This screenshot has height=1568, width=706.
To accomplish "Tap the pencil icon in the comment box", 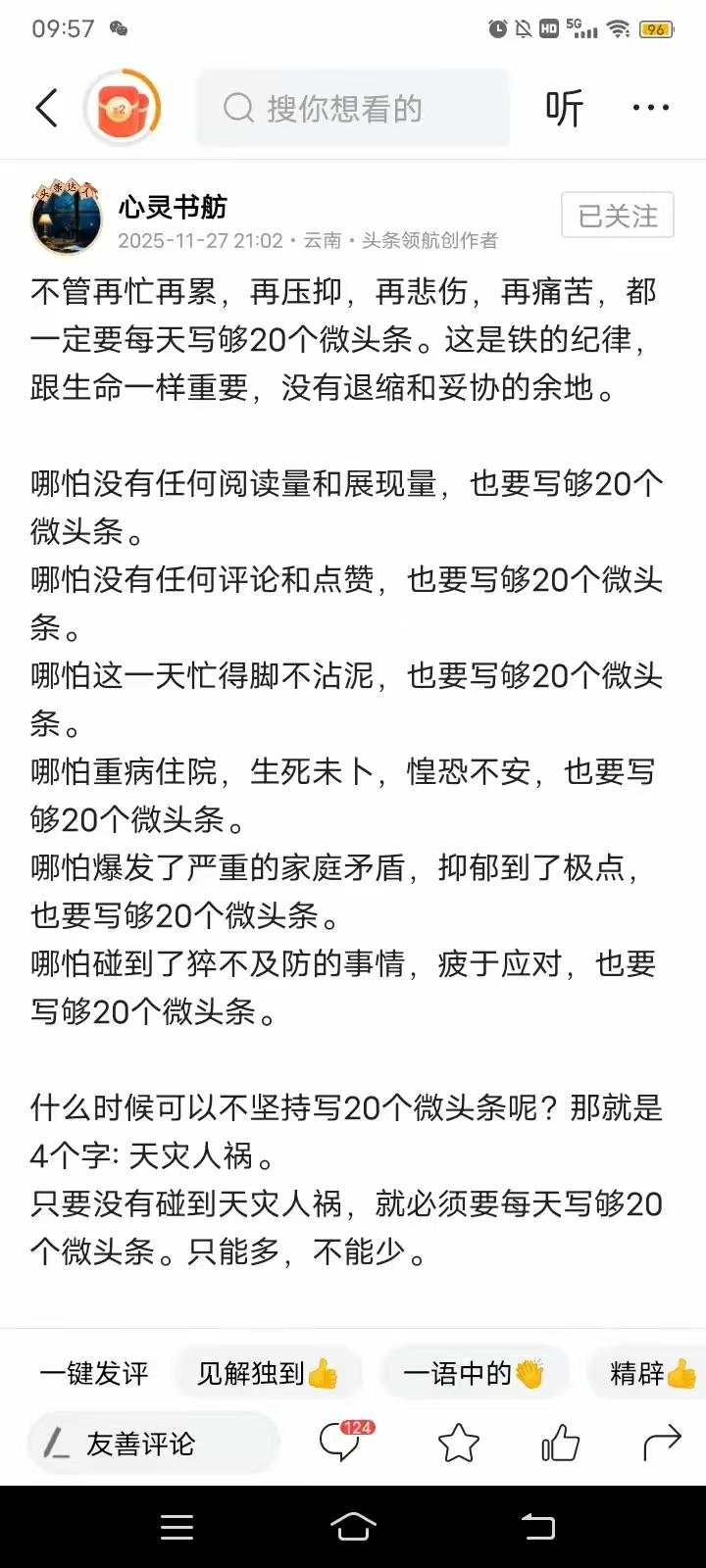I will [x=56, y=1443].
